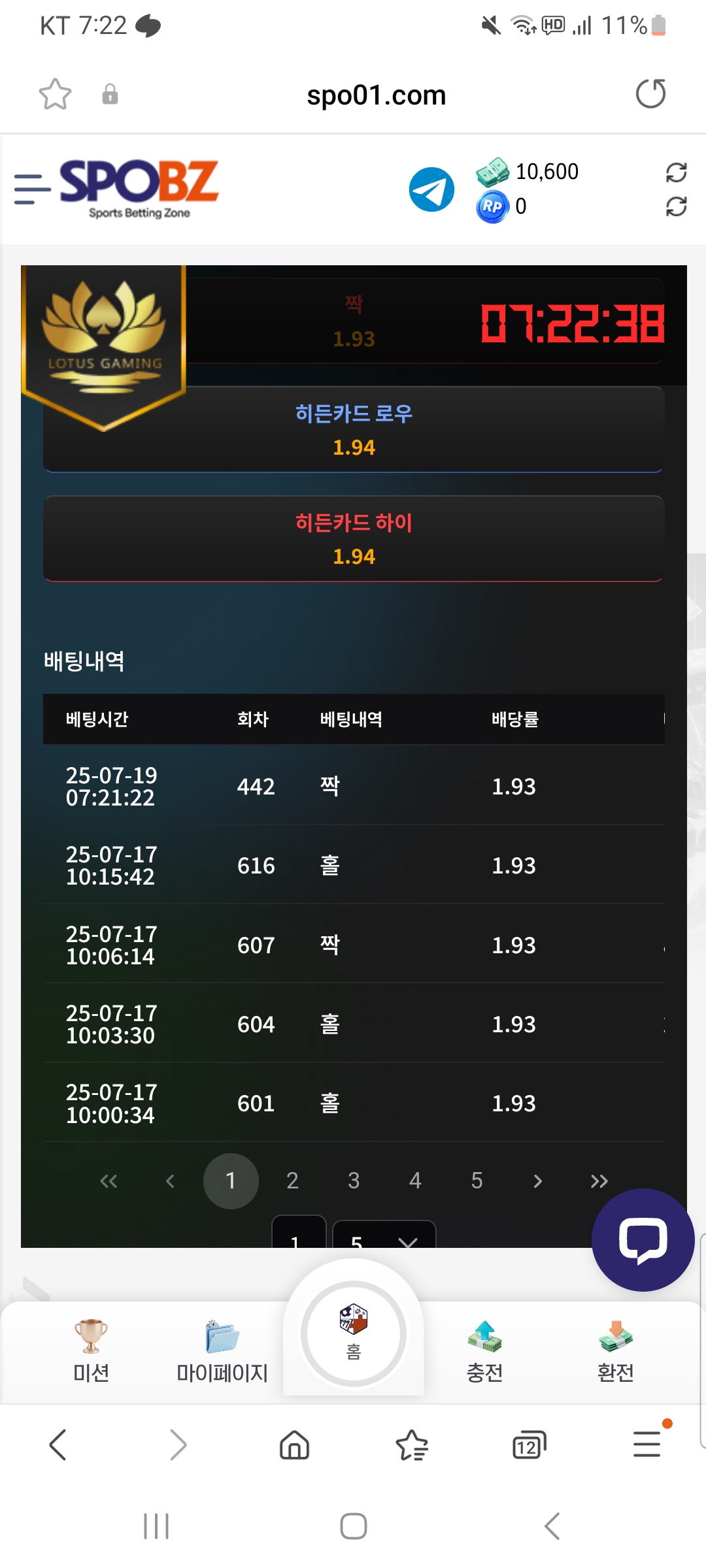Open the Telegram channel icon
The width and height of the screenshot is (706, 1568).
431,189
